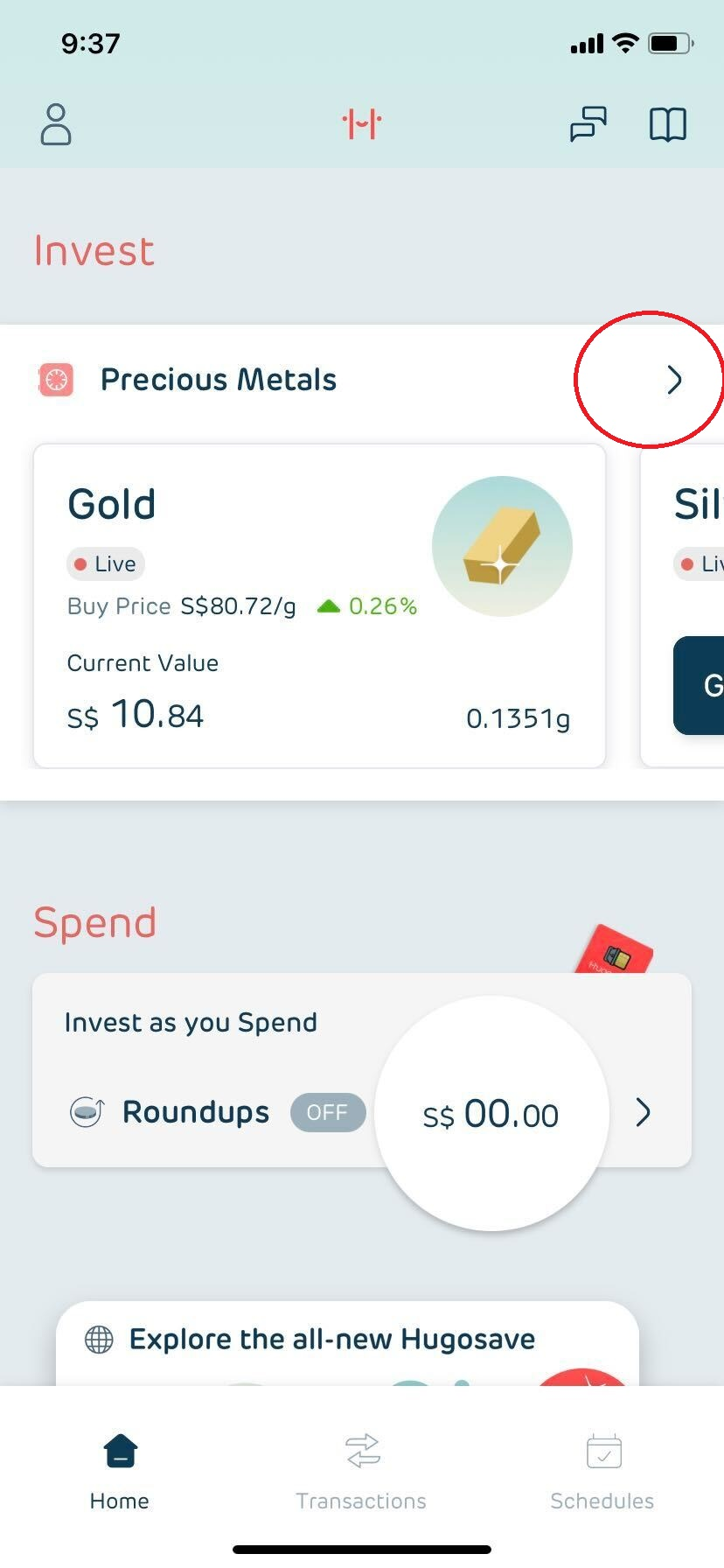Open the book guide icon
This screenshot has width=724, height=1568.
click(x=667, y=124)
